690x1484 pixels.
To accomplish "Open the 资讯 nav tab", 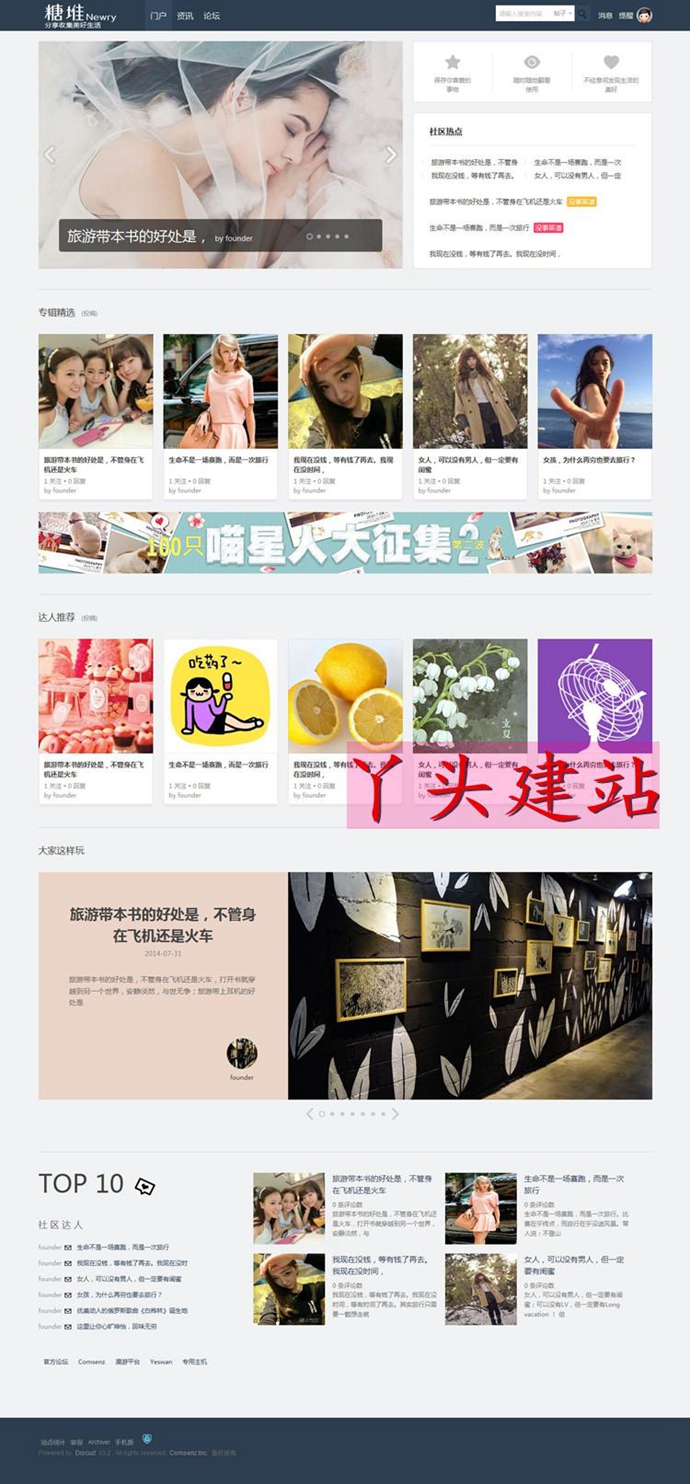I will [185, 16].
